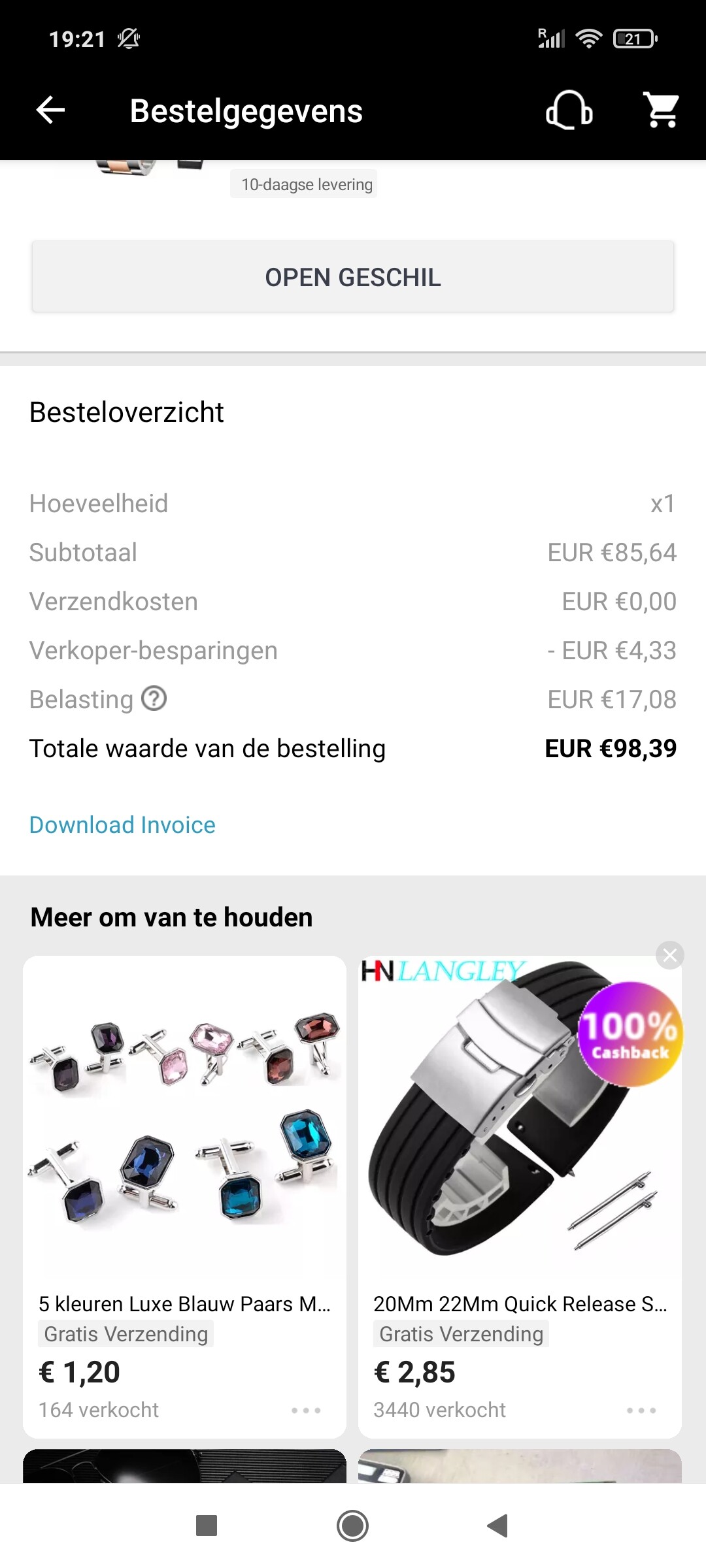
Task: Open the 20Mm 22Mm Quick Release strap product
Action: coord(520,1197)
